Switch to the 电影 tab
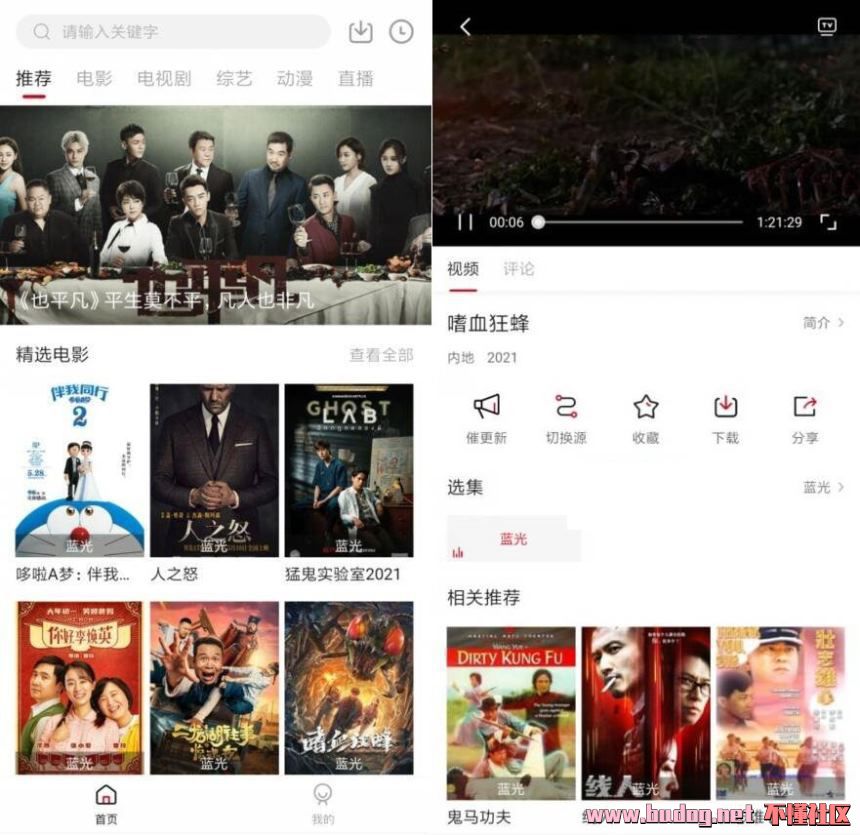This screenshot has height=835, width=860. (x=94, y=78)
